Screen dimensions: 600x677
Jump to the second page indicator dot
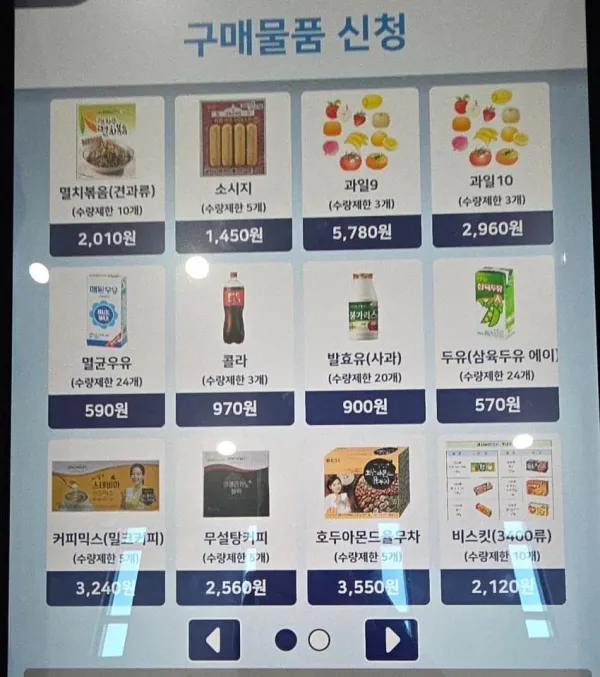tap(319, 640)
